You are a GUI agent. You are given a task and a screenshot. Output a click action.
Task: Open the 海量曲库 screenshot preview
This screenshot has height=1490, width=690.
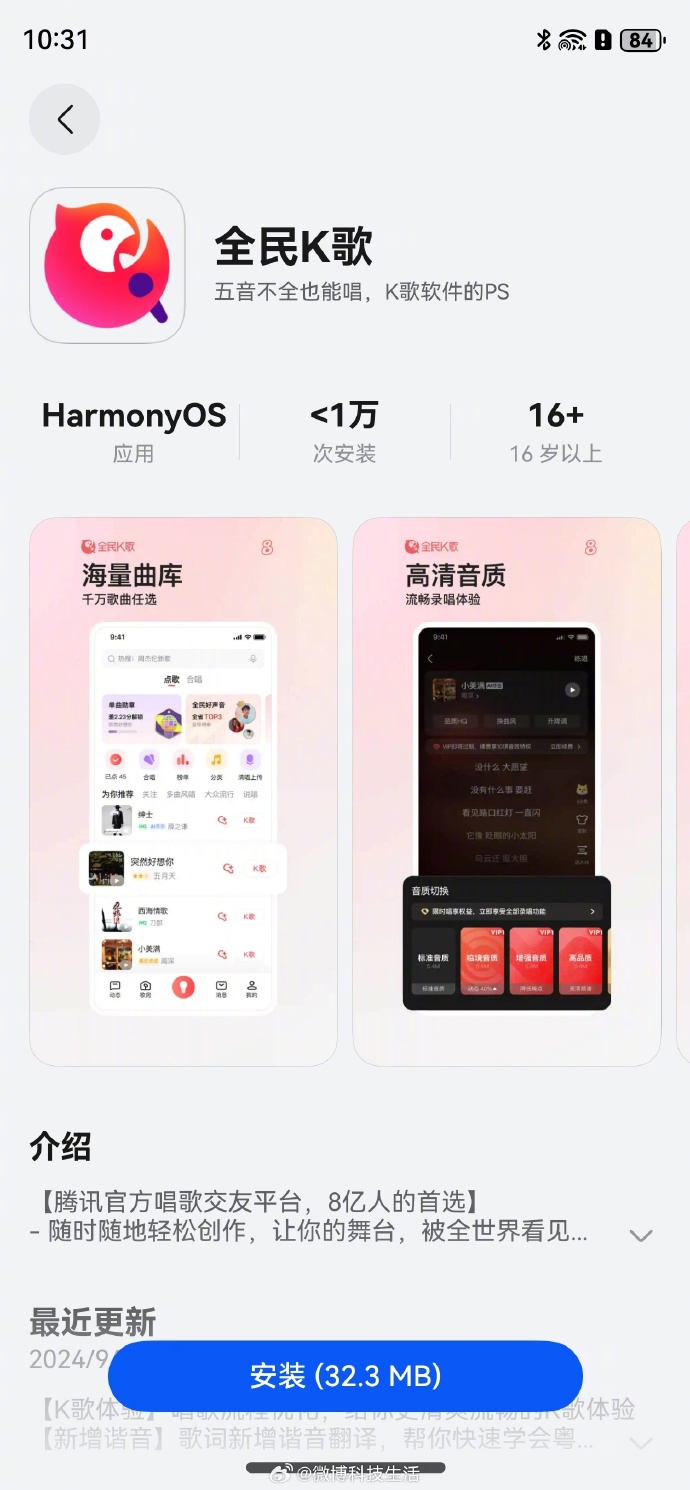pyautogui.click(x=183, y=790)
